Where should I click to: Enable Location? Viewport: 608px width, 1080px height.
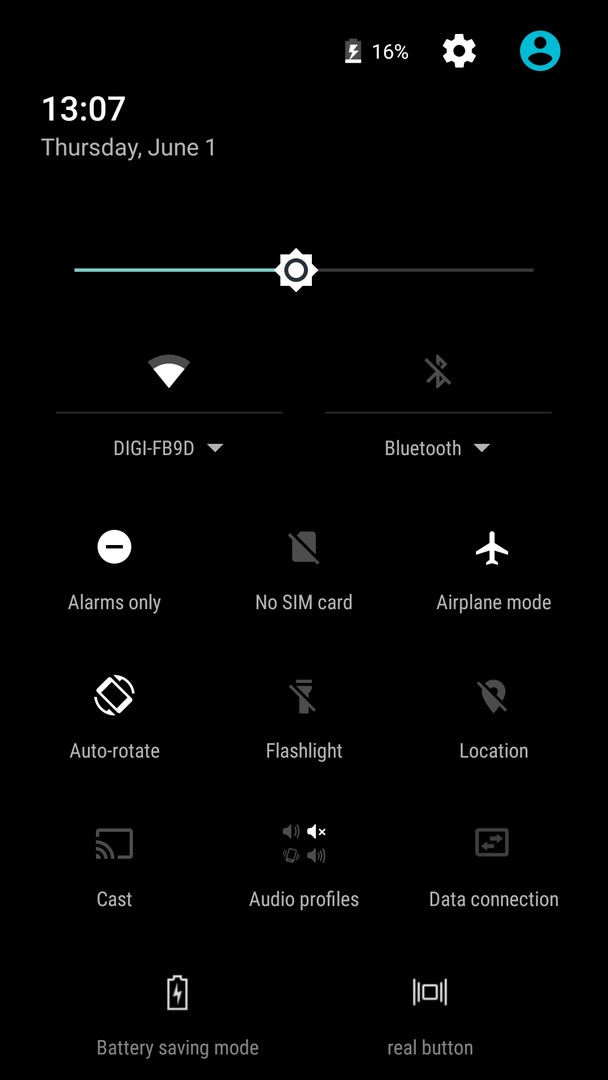click(493, 720)
